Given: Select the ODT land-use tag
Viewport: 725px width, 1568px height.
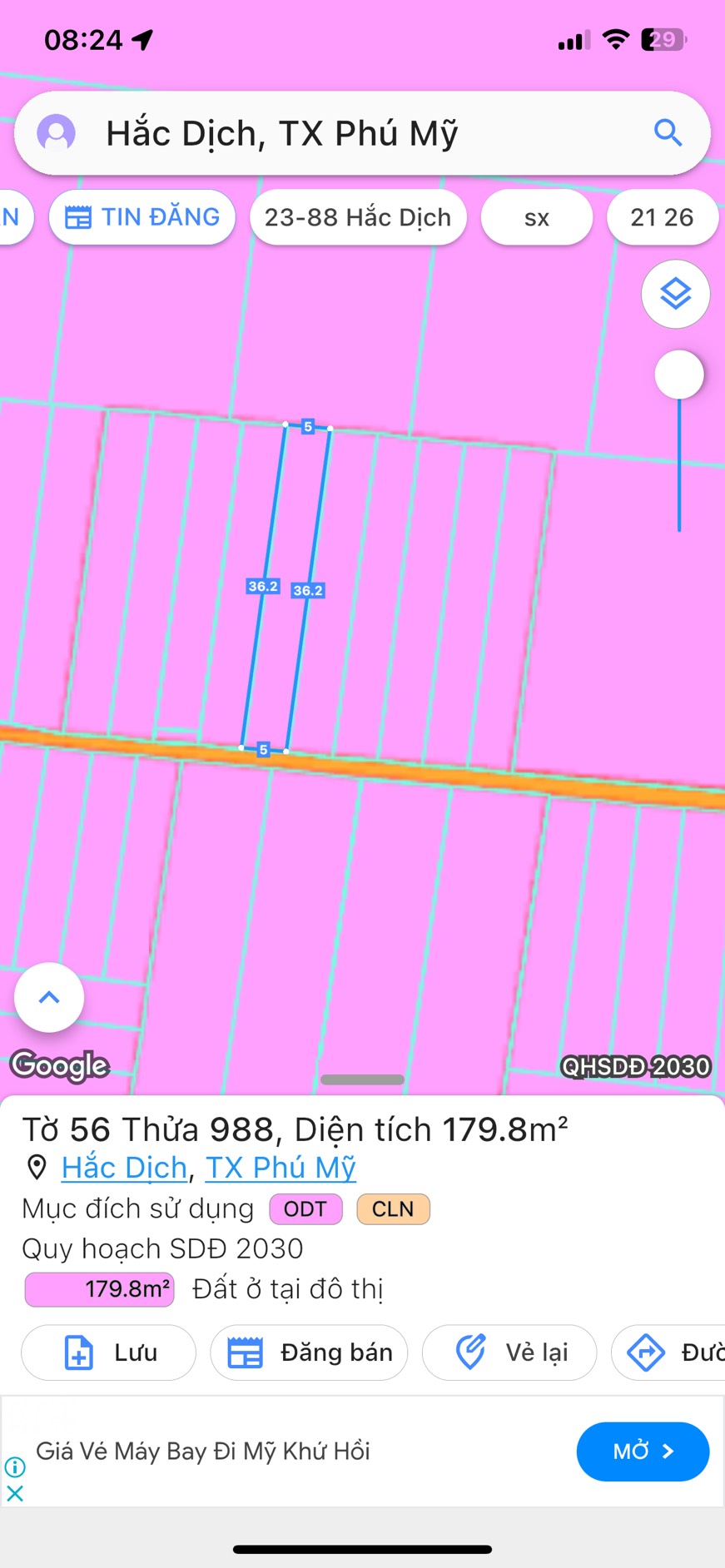Looking at the screenshot, I should (305, 1209).
